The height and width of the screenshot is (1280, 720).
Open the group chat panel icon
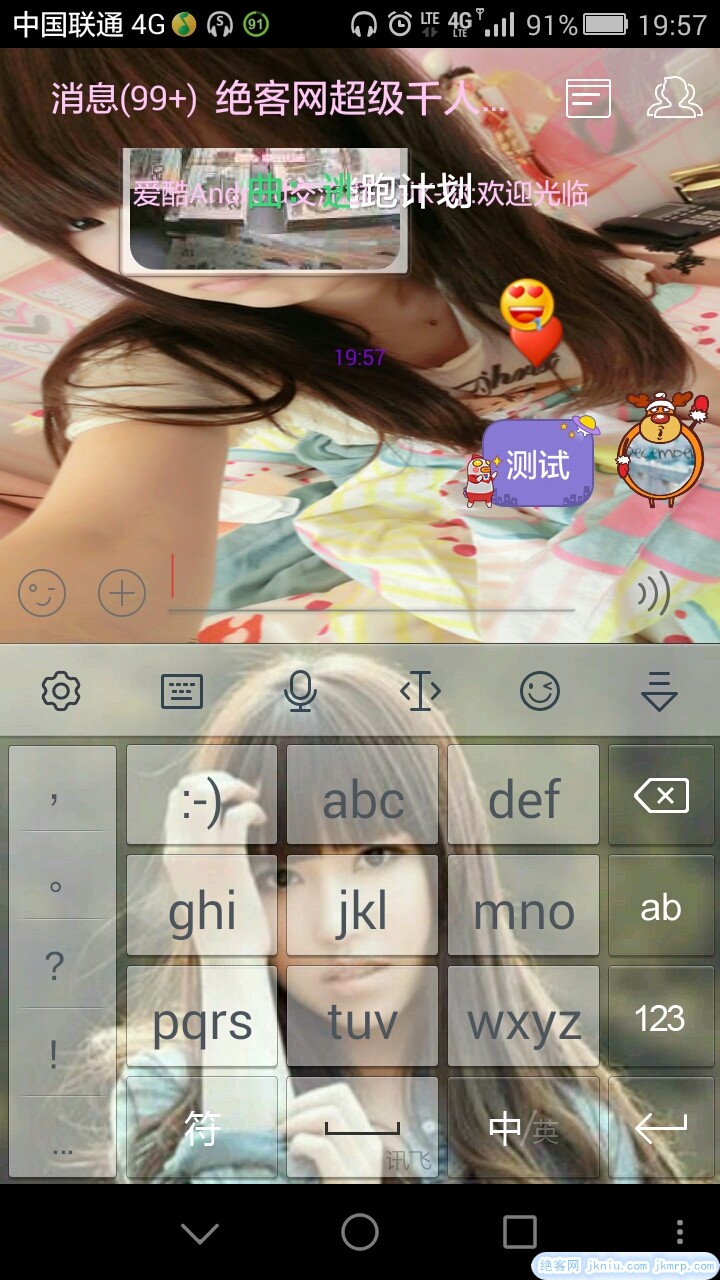point(588,98)
